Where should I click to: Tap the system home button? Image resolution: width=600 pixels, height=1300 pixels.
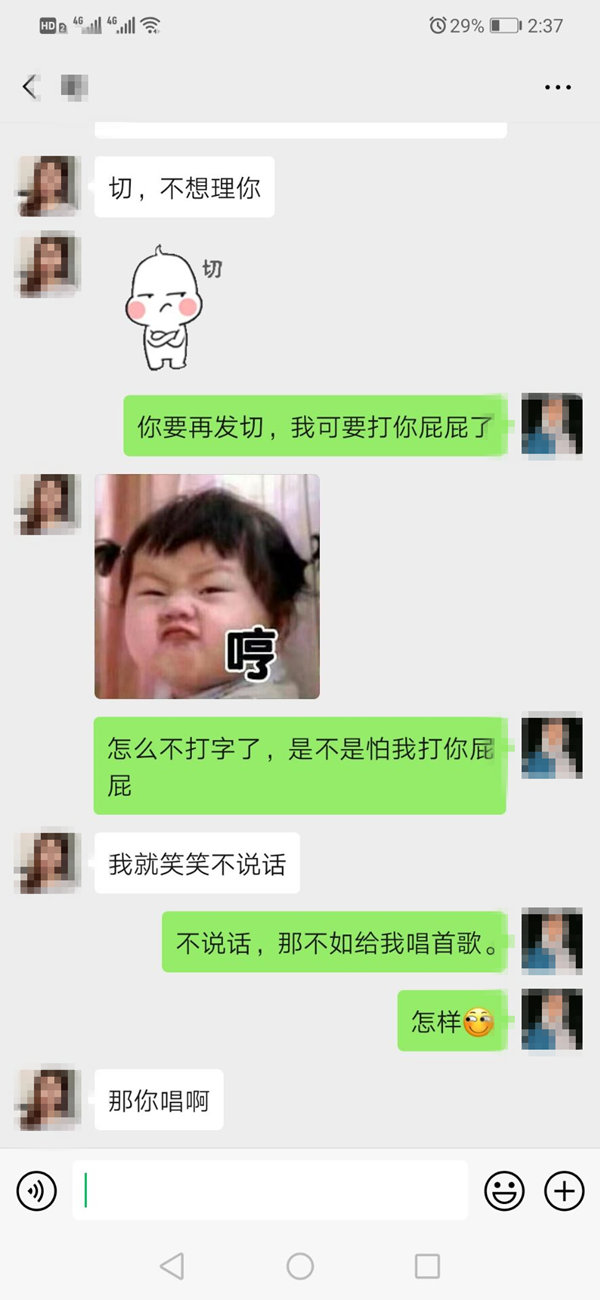300,1266
